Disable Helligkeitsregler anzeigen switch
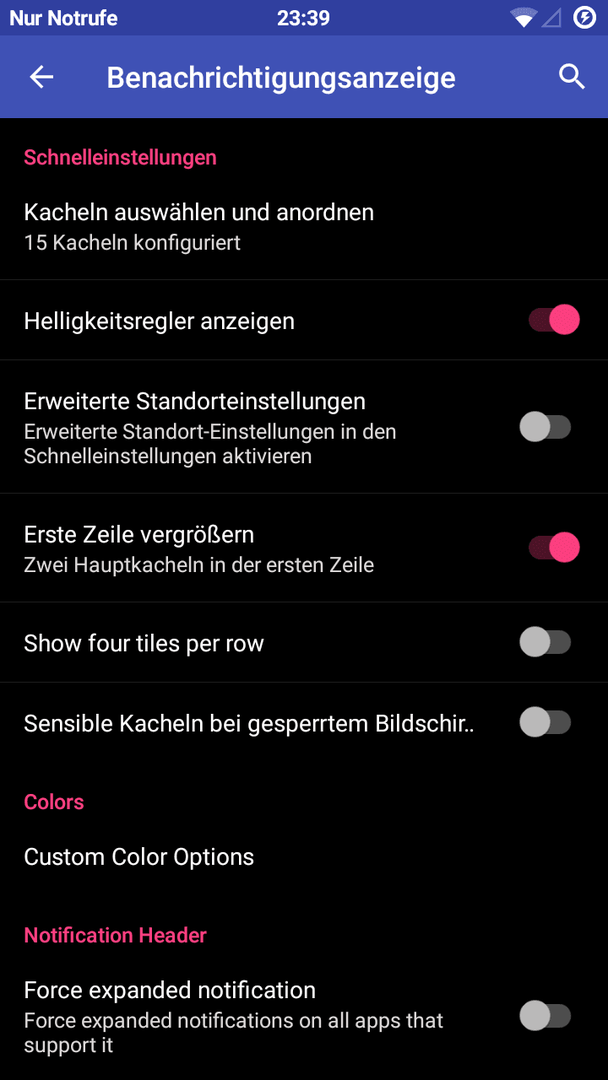 tap(554, 320)
